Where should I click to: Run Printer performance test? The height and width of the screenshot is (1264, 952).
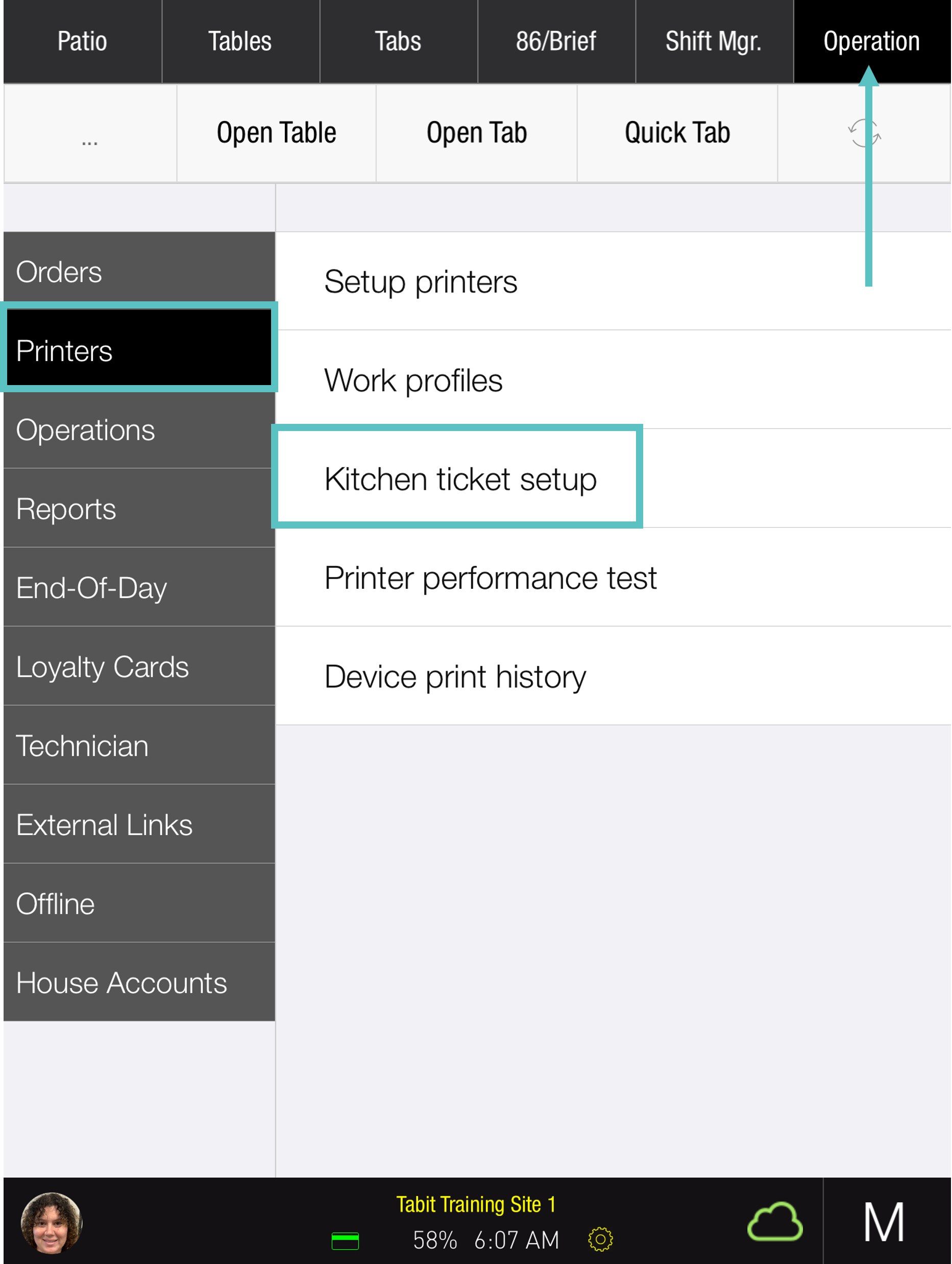pos(490,577)
